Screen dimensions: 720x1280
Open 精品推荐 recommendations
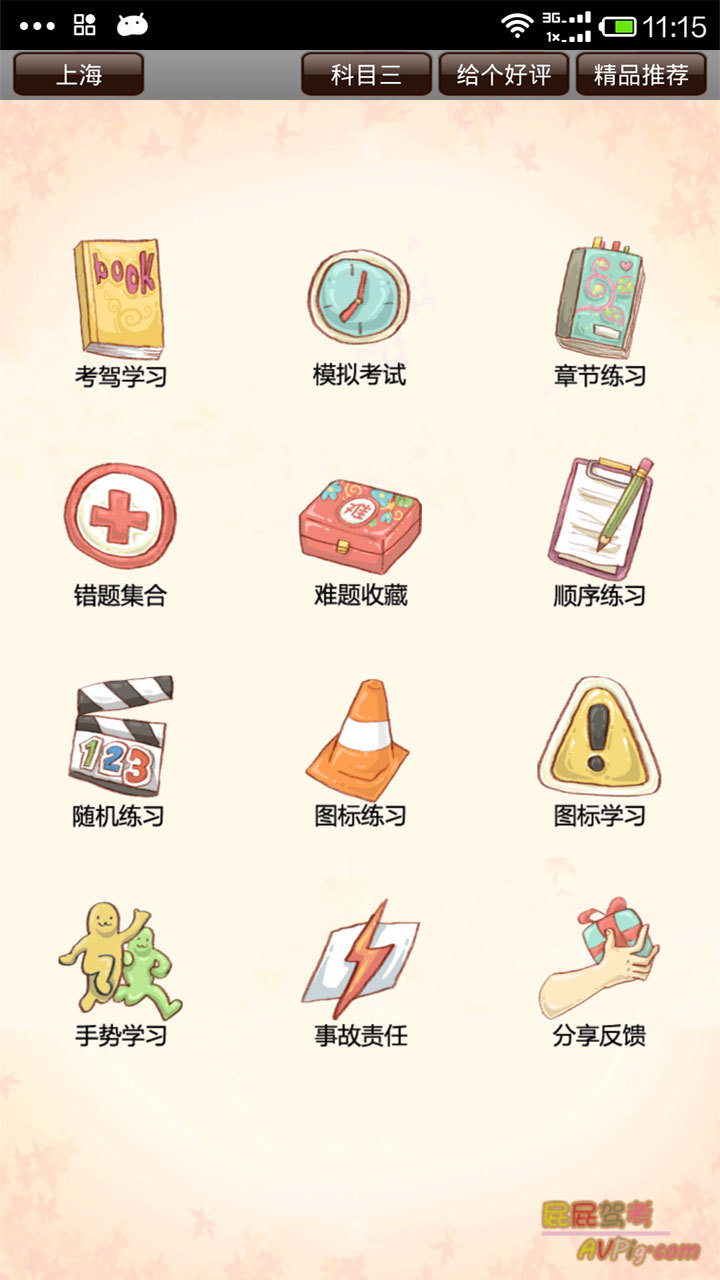click(x=641, y=75)
